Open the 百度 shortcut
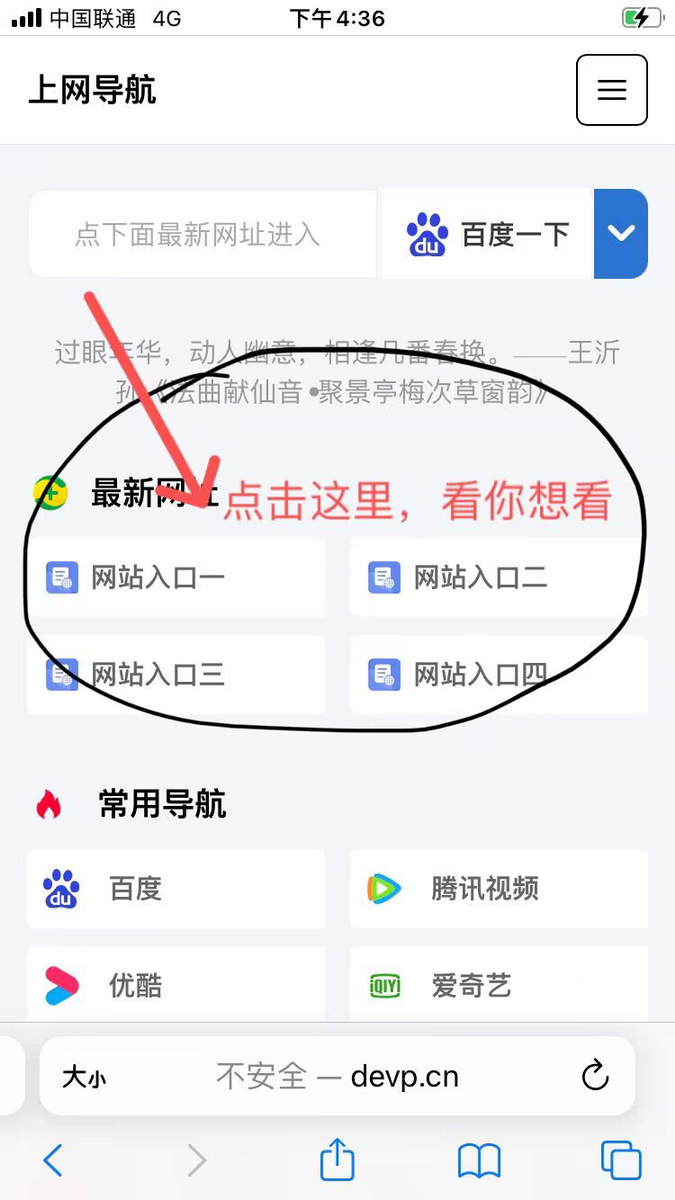Image resolution: width=675 pixels, height=1200 pixels. [x=176, y=888]
